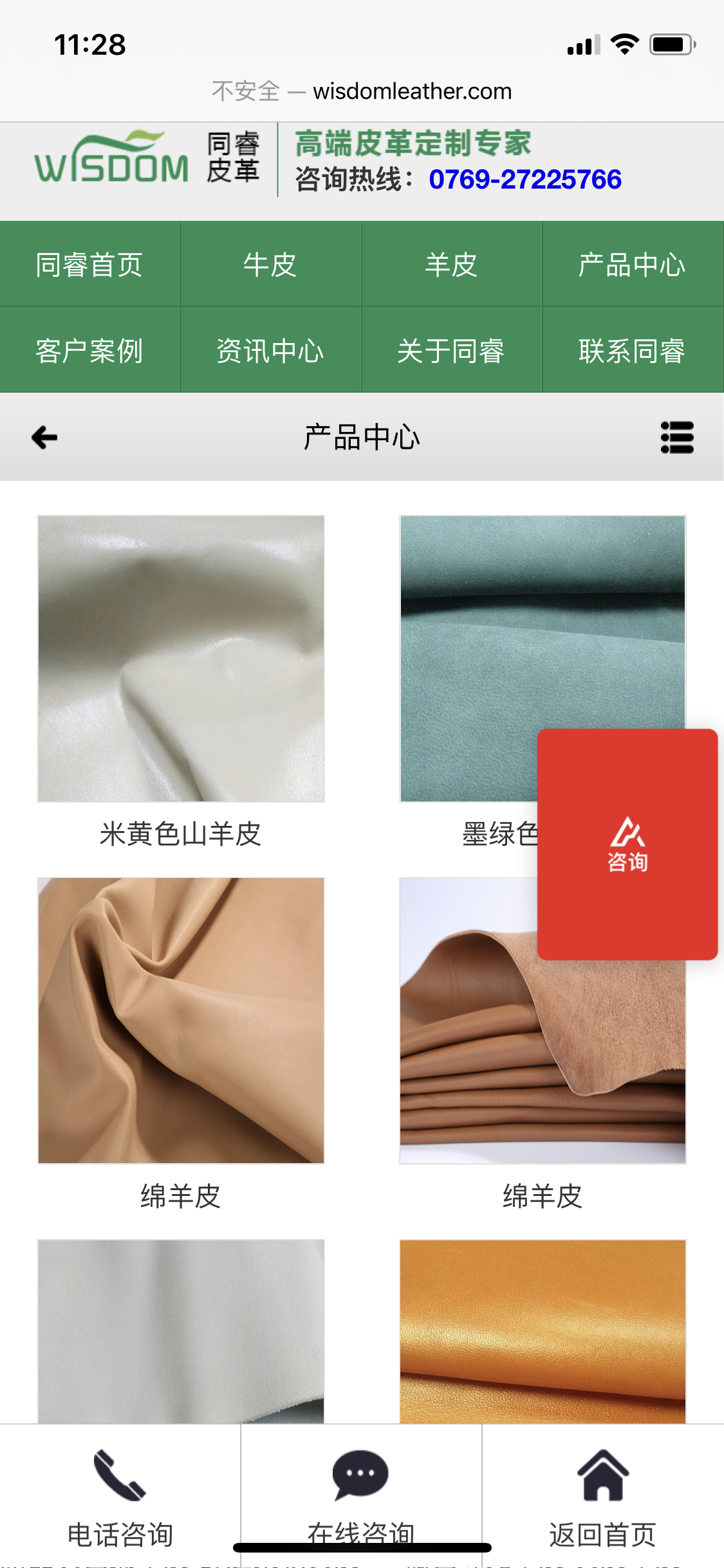Open the 米黄色山羊皮 product

pyautogui.click(x=181, y=658)
